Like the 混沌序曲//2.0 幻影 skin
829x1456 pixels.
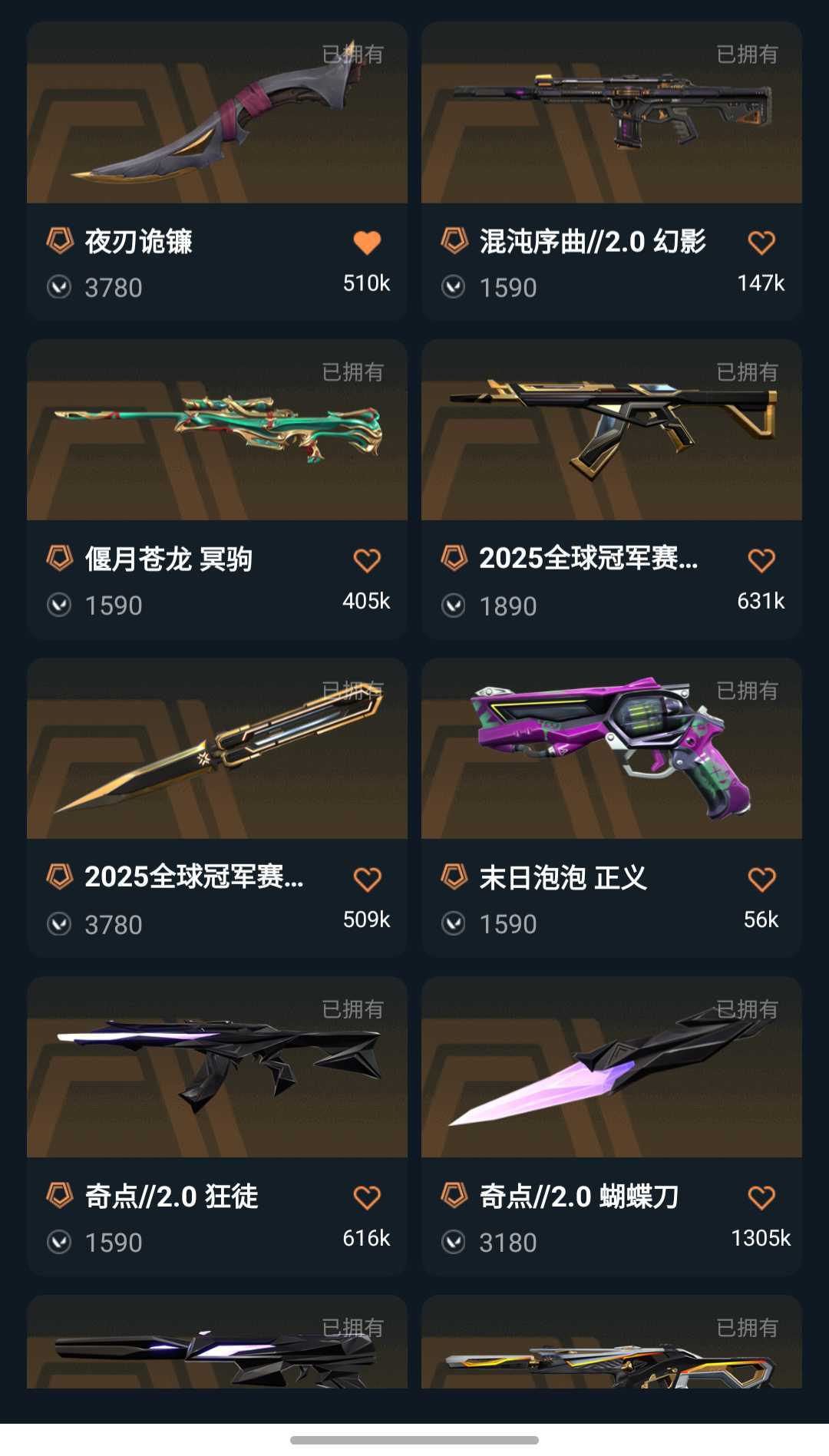761,243
